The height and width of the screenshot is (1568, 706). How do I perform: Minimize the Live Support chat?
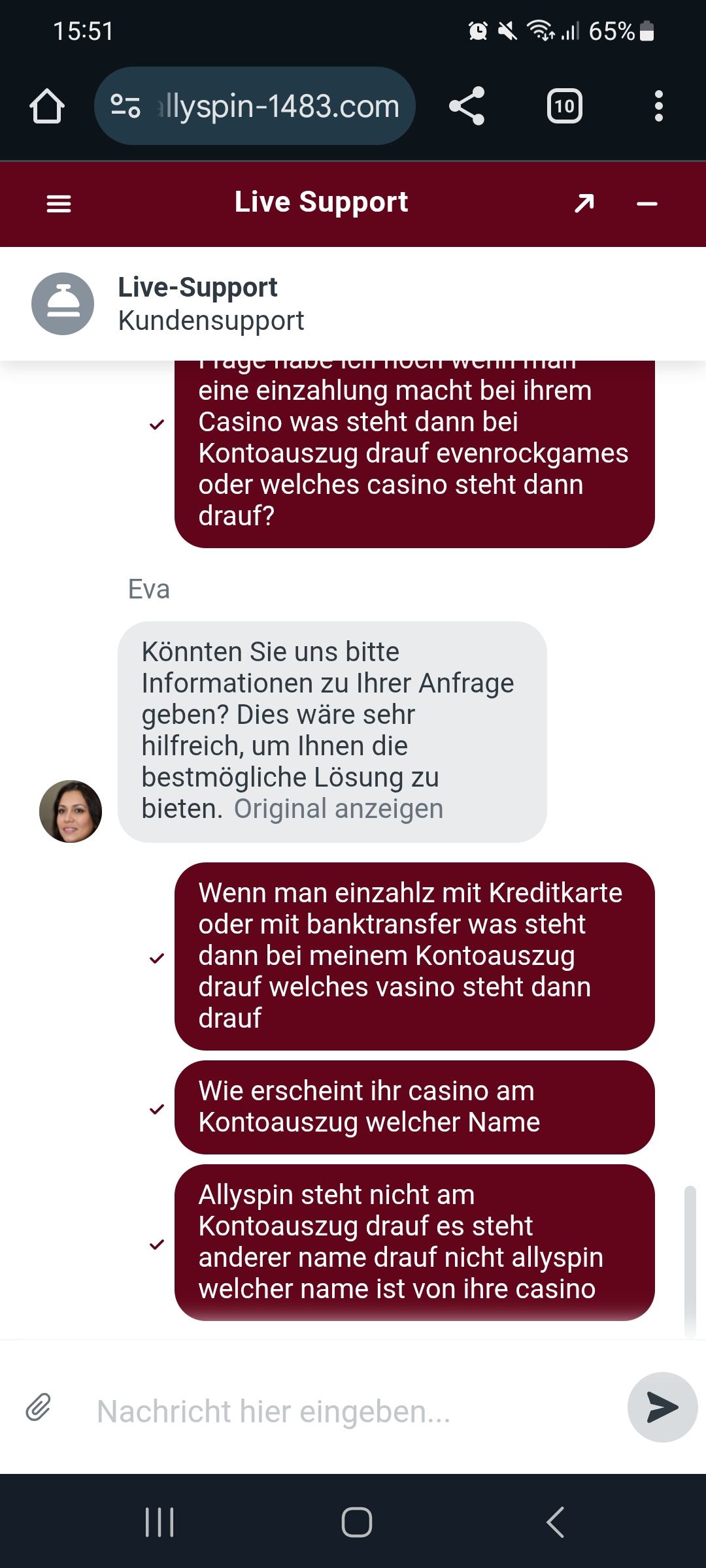click(x=647, y=204)
